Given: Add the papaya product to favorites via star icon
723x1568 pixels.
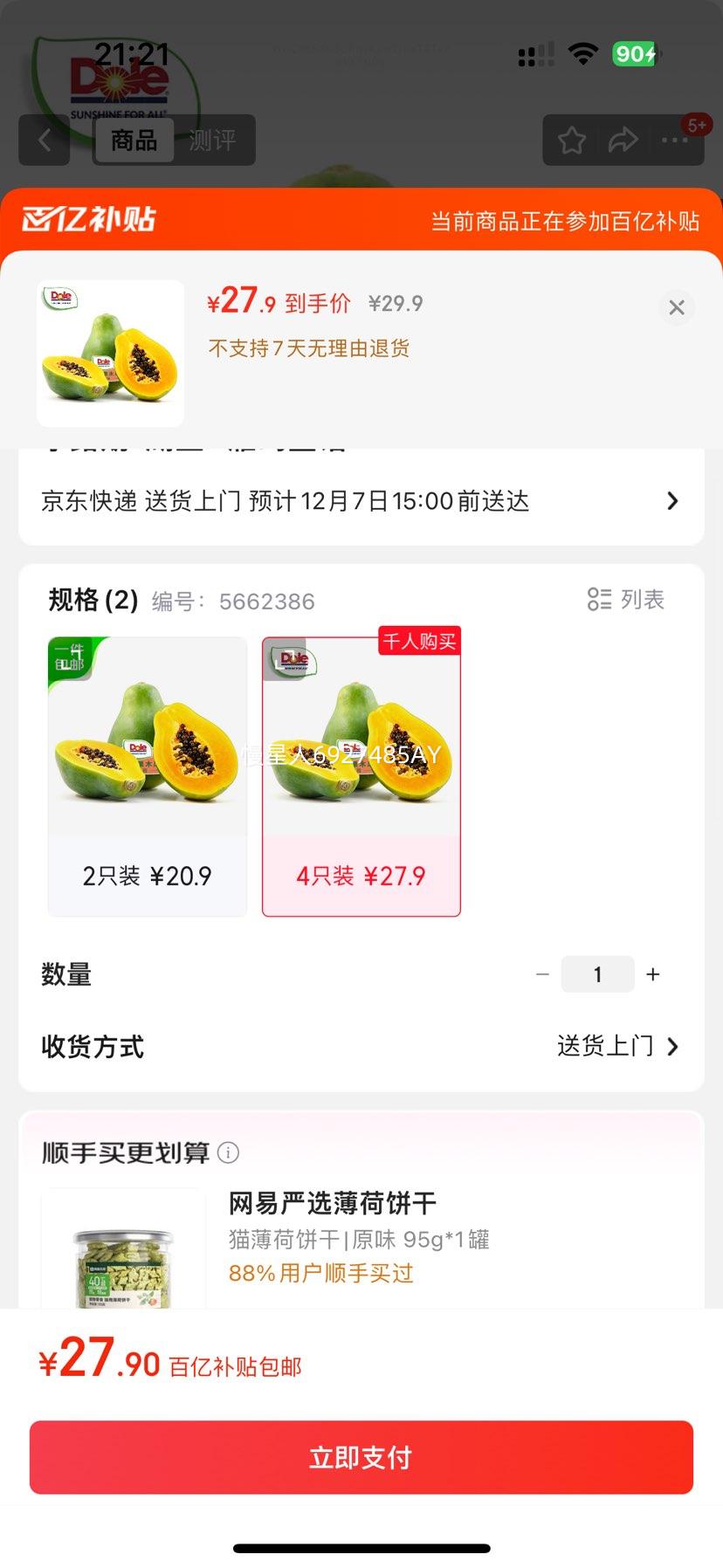Looking at the screenshot, I should (571, 140).
